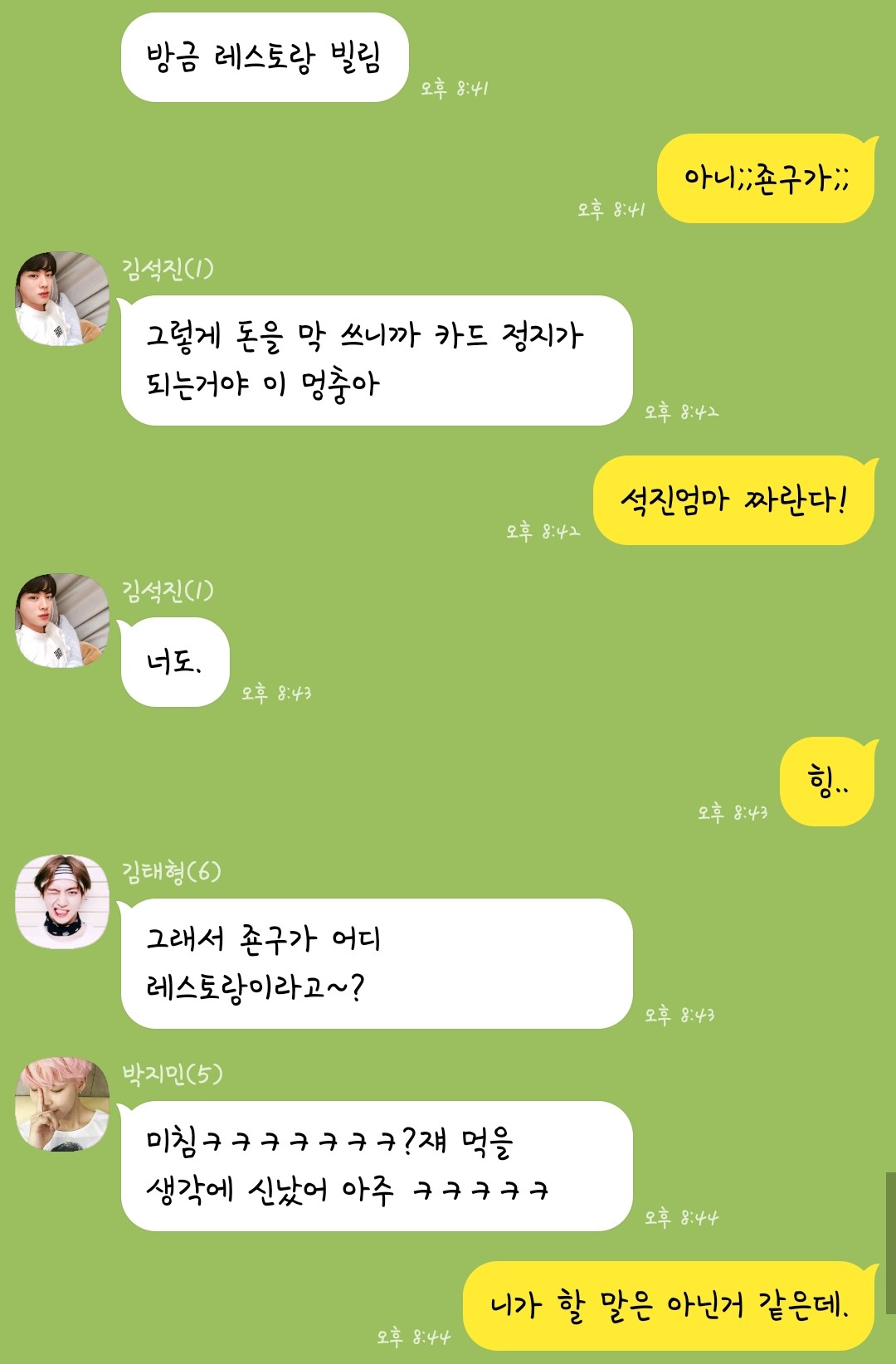Tap 김석진's avatar beside the 너도 message
The image size is (896, 1364).
(62, 620)
